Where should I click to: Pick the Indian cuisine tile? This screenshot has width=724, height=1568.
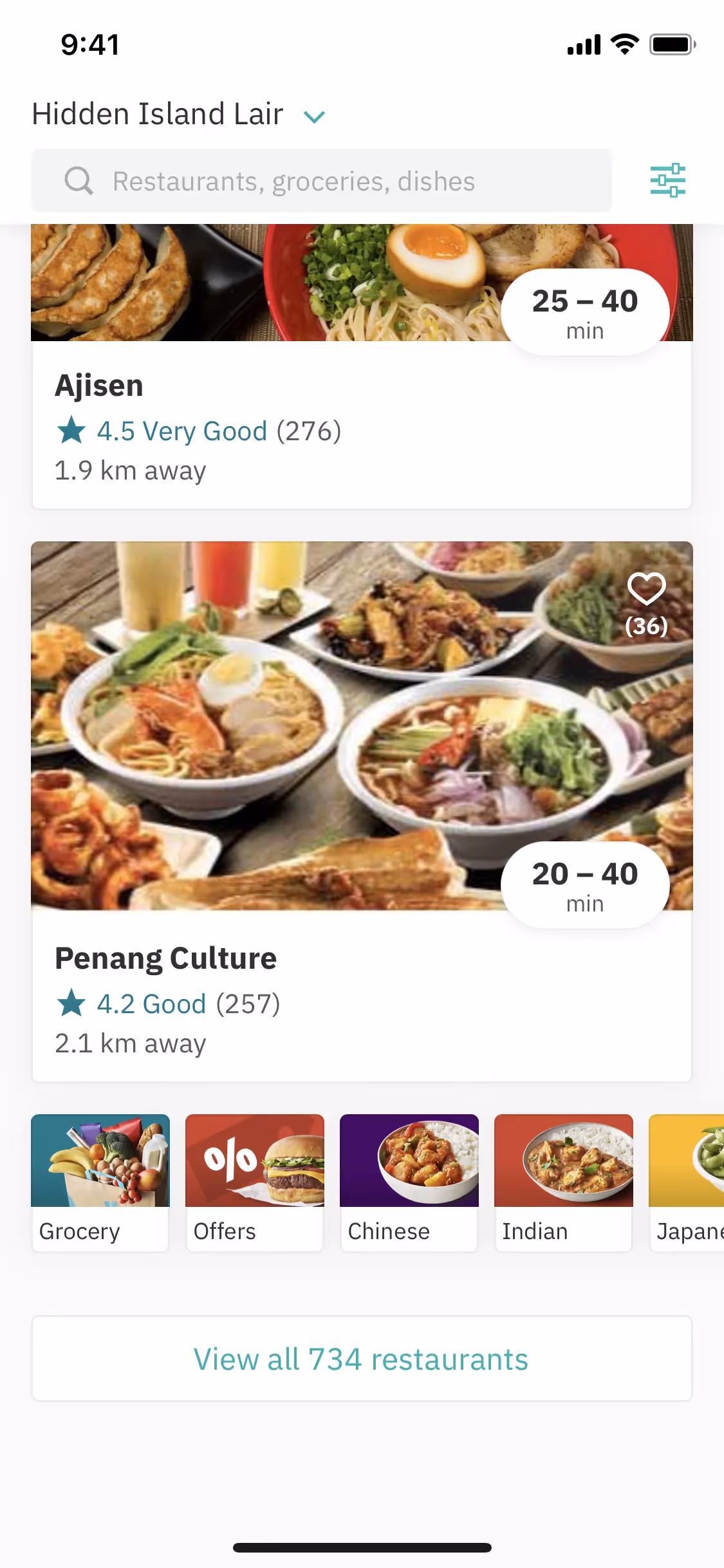point(564,1182)
